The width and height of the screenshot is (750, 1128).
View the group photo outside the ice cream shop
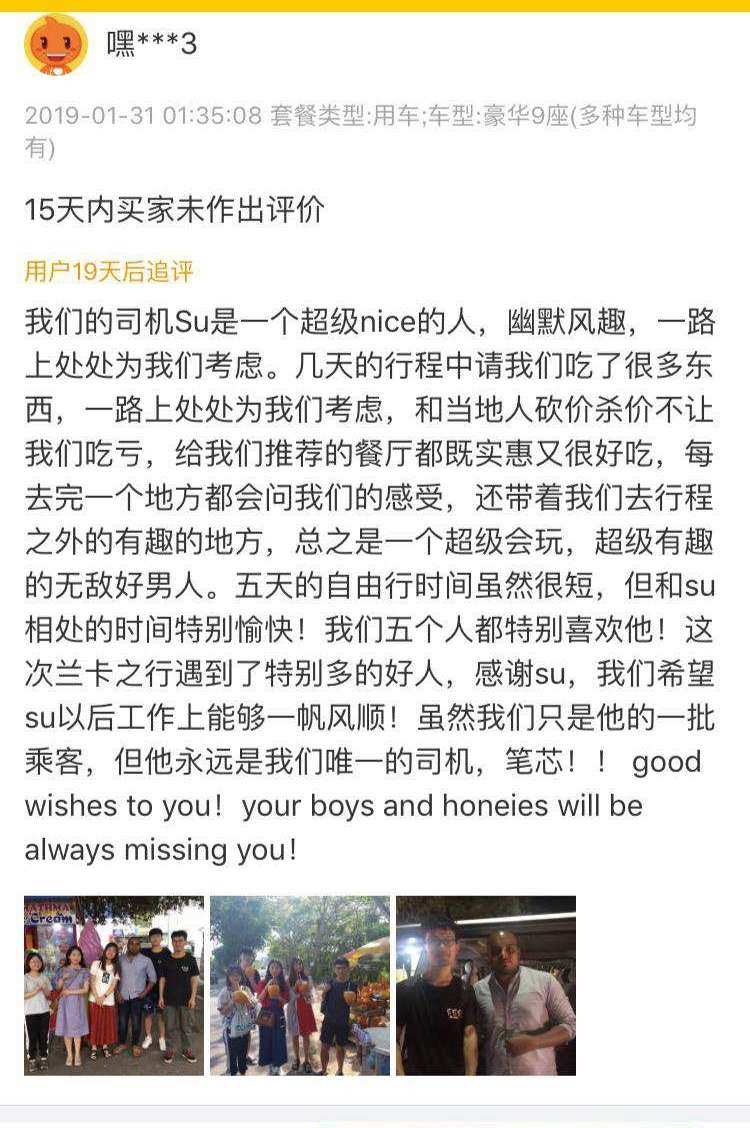point(114,985)
